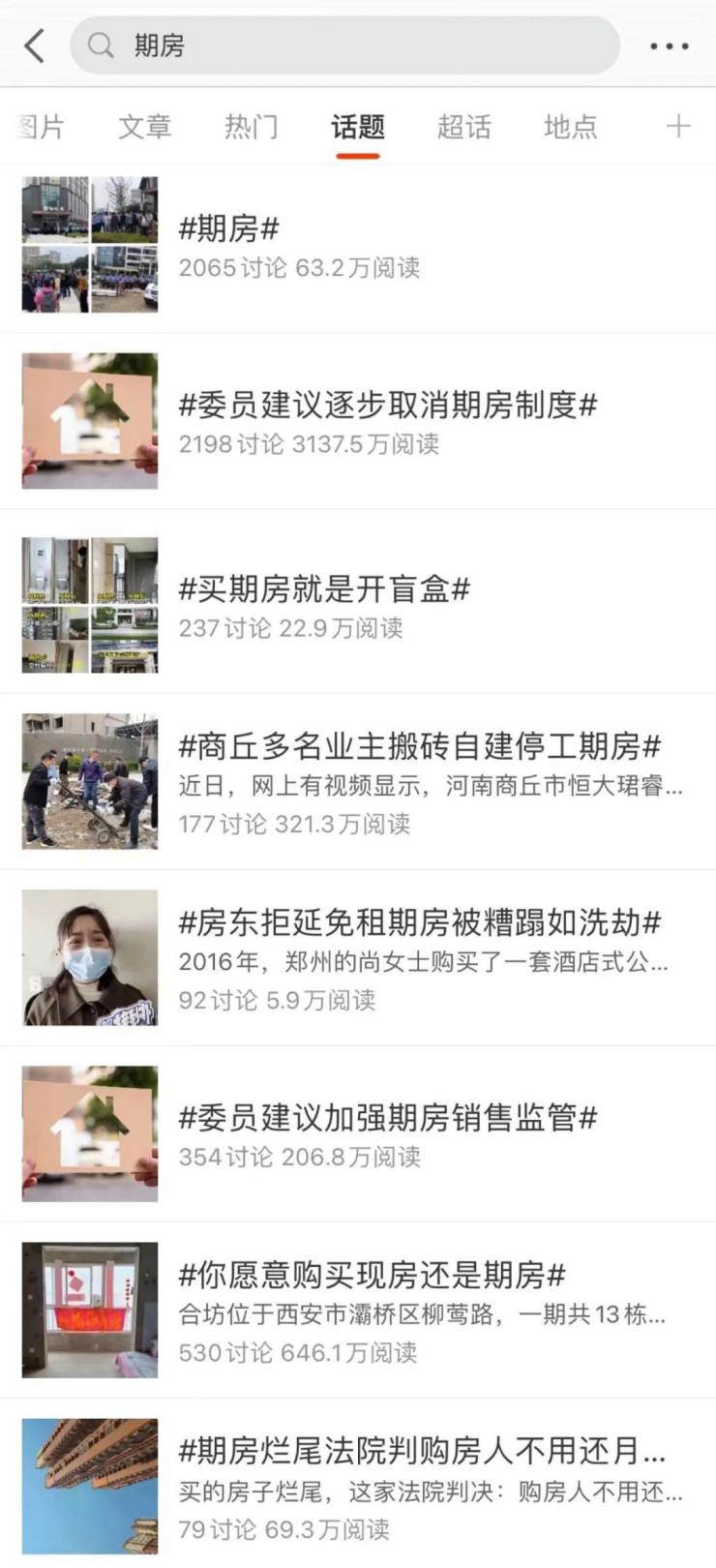This screenshot has width=716, height=1568.
Task: Open the 地点 tab
Action: (571, 127)
